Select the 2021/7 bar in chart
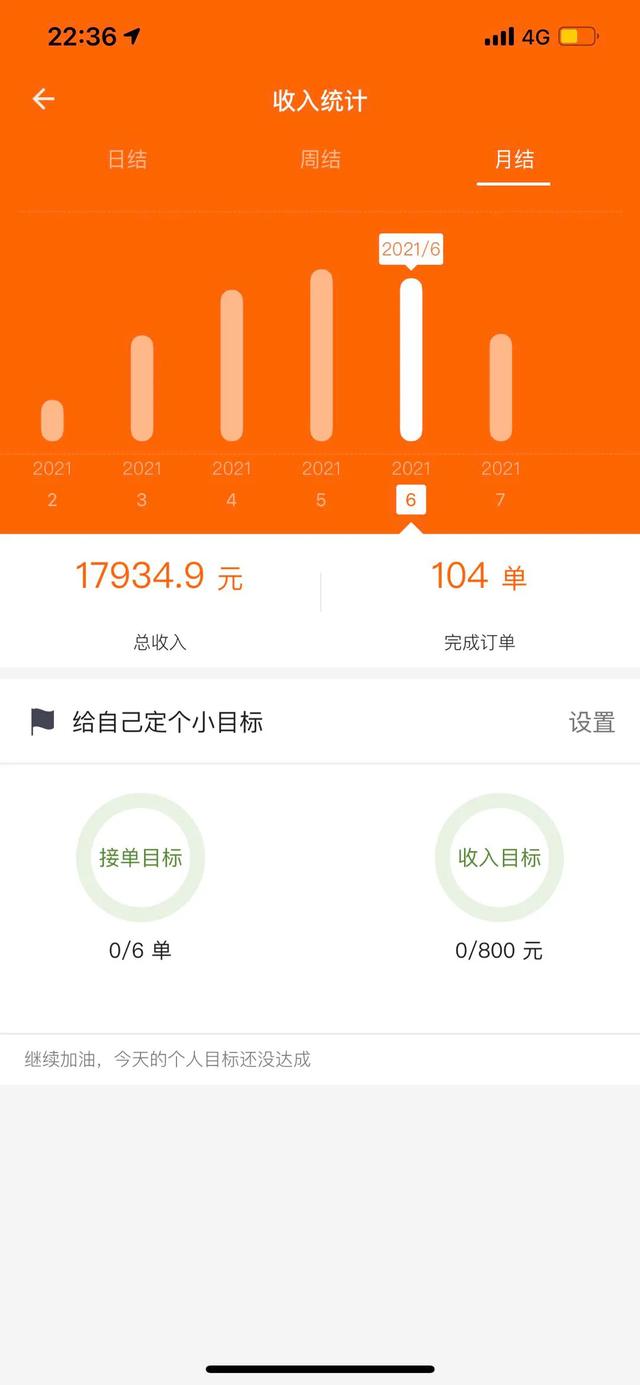 501,387
